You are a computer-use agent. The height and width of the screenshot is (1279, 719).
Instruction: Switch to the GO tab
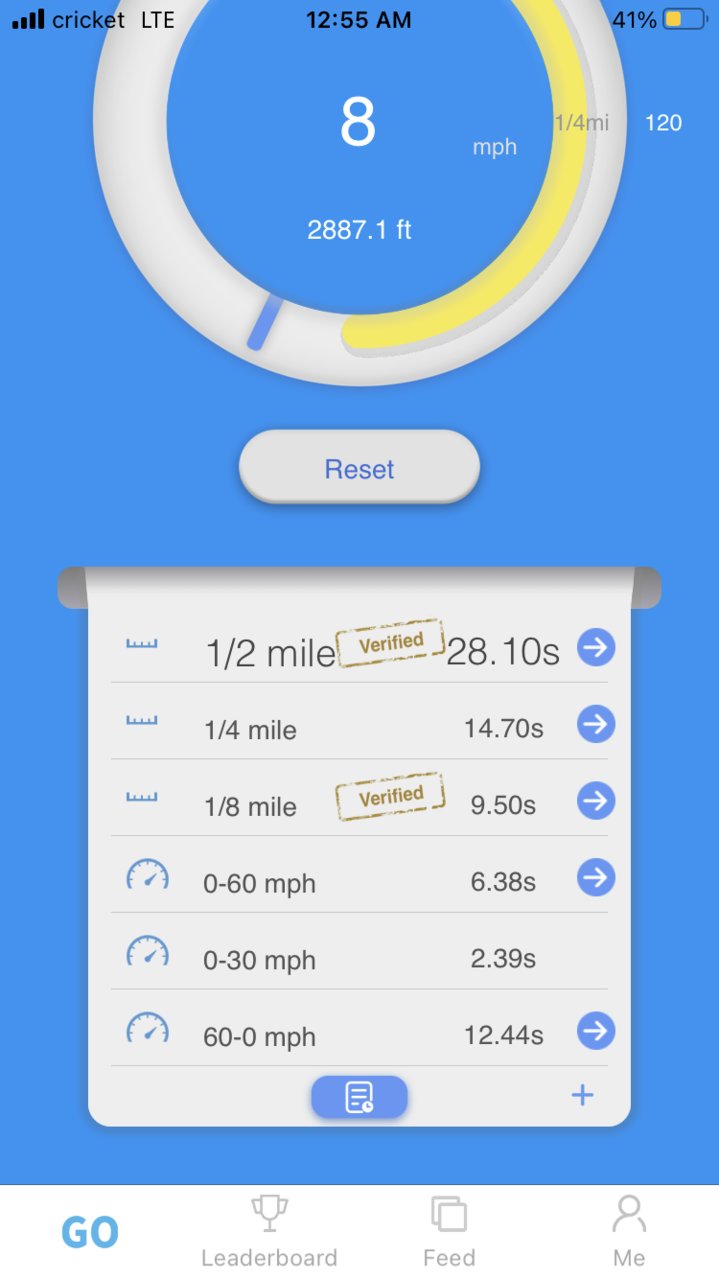click(90, 1233)
